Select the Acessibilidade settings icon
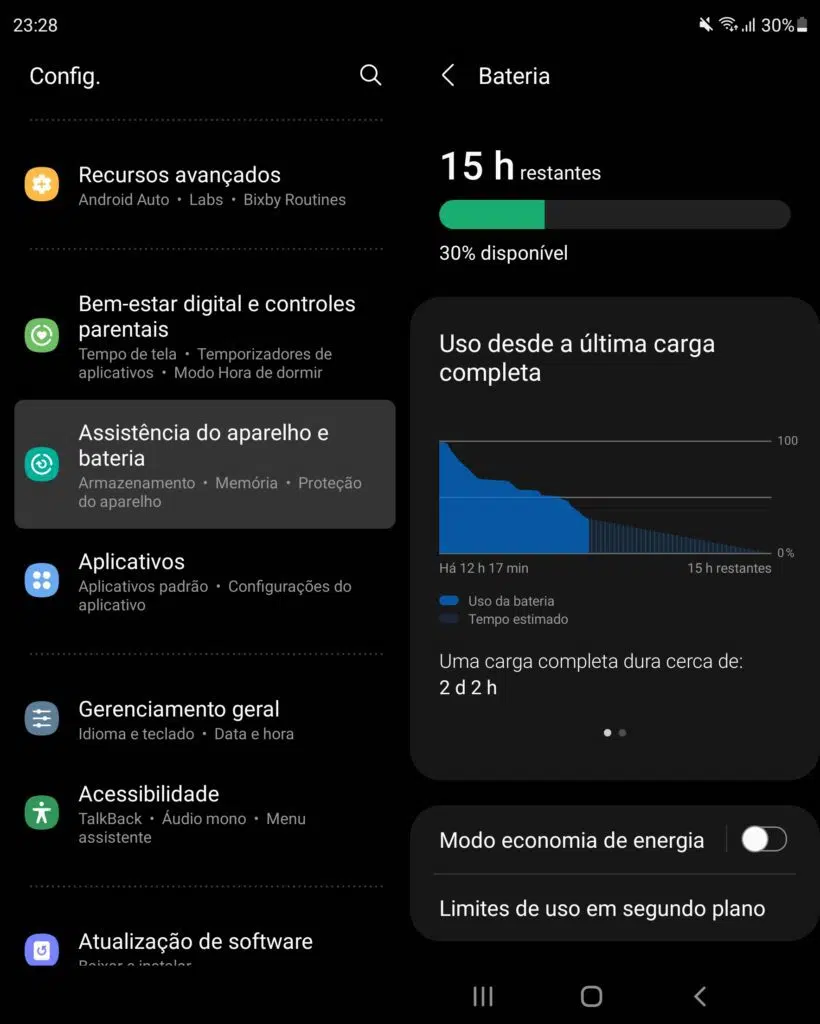The width and height of the screenshot is (820, 1024). [41, 812]
